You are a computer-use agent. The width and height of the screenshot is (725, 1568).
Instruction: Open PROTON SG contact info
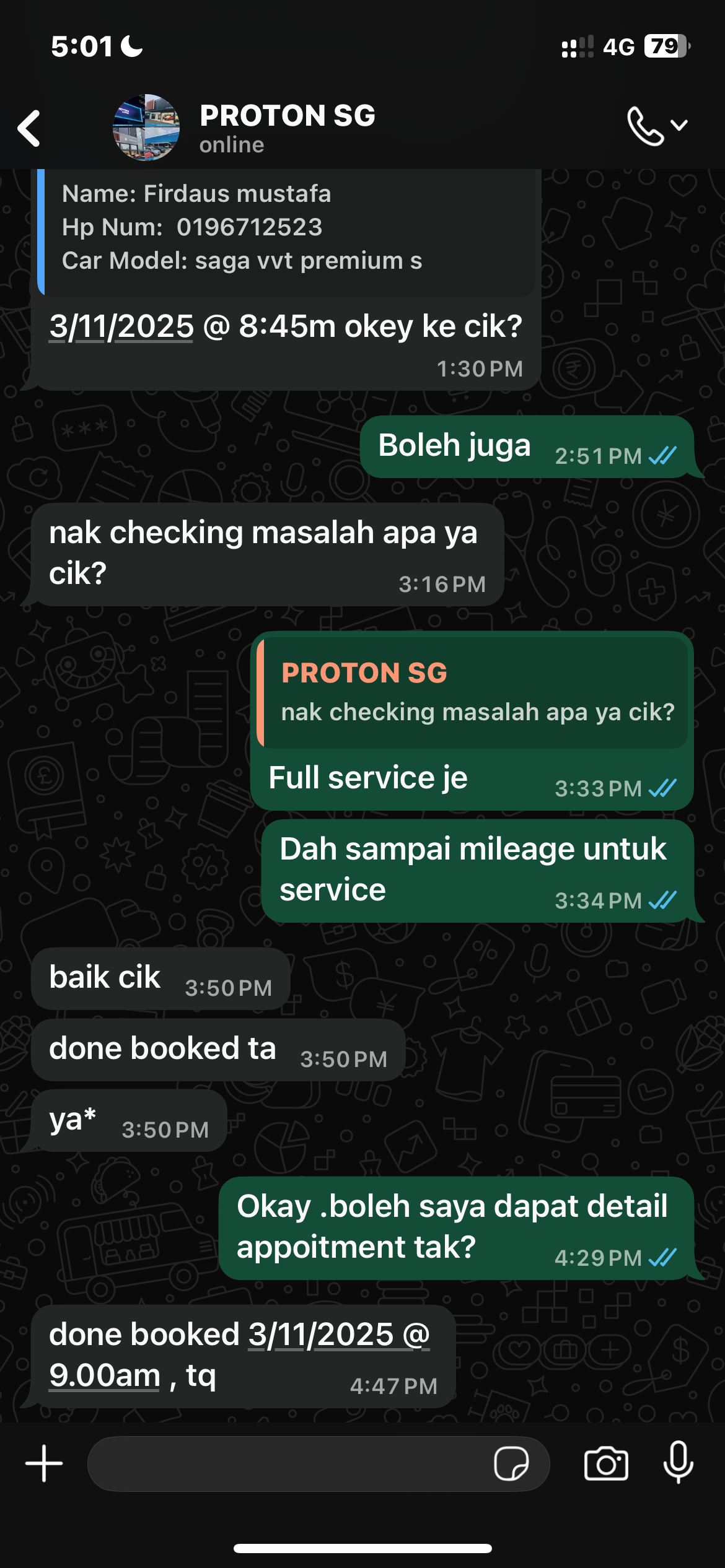tap(287, 128)
